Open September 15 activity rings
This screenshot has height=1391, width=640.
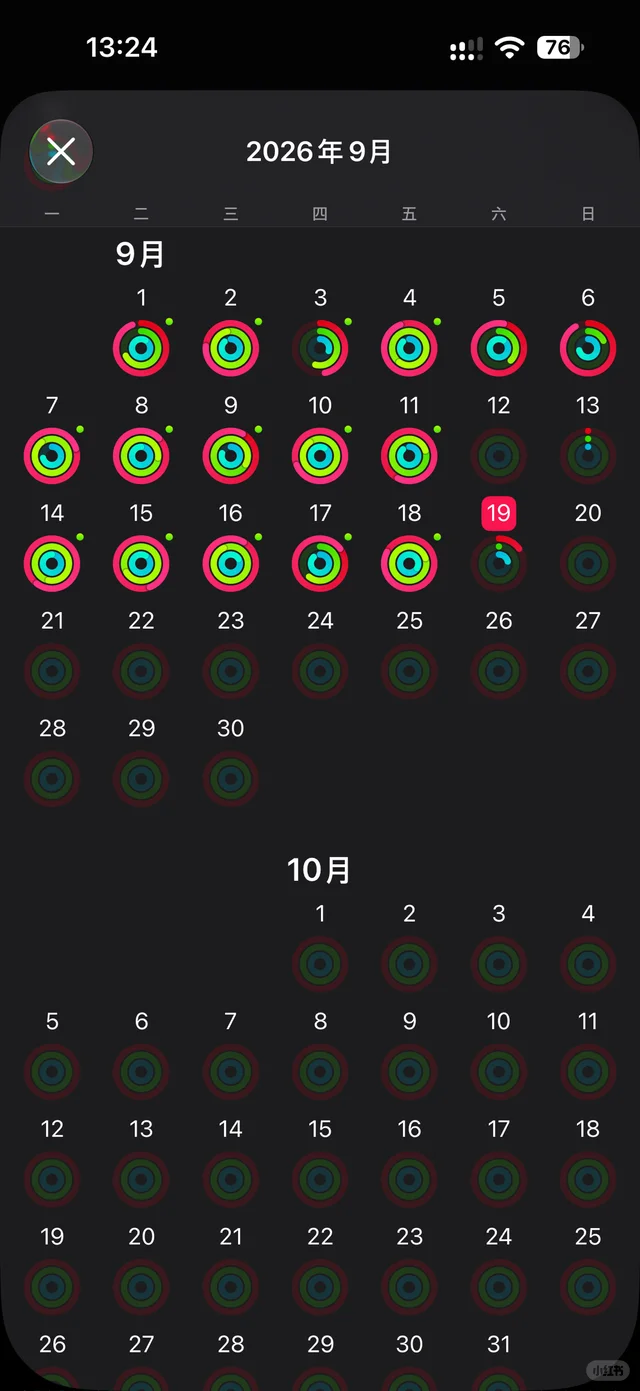click(141, 564)
